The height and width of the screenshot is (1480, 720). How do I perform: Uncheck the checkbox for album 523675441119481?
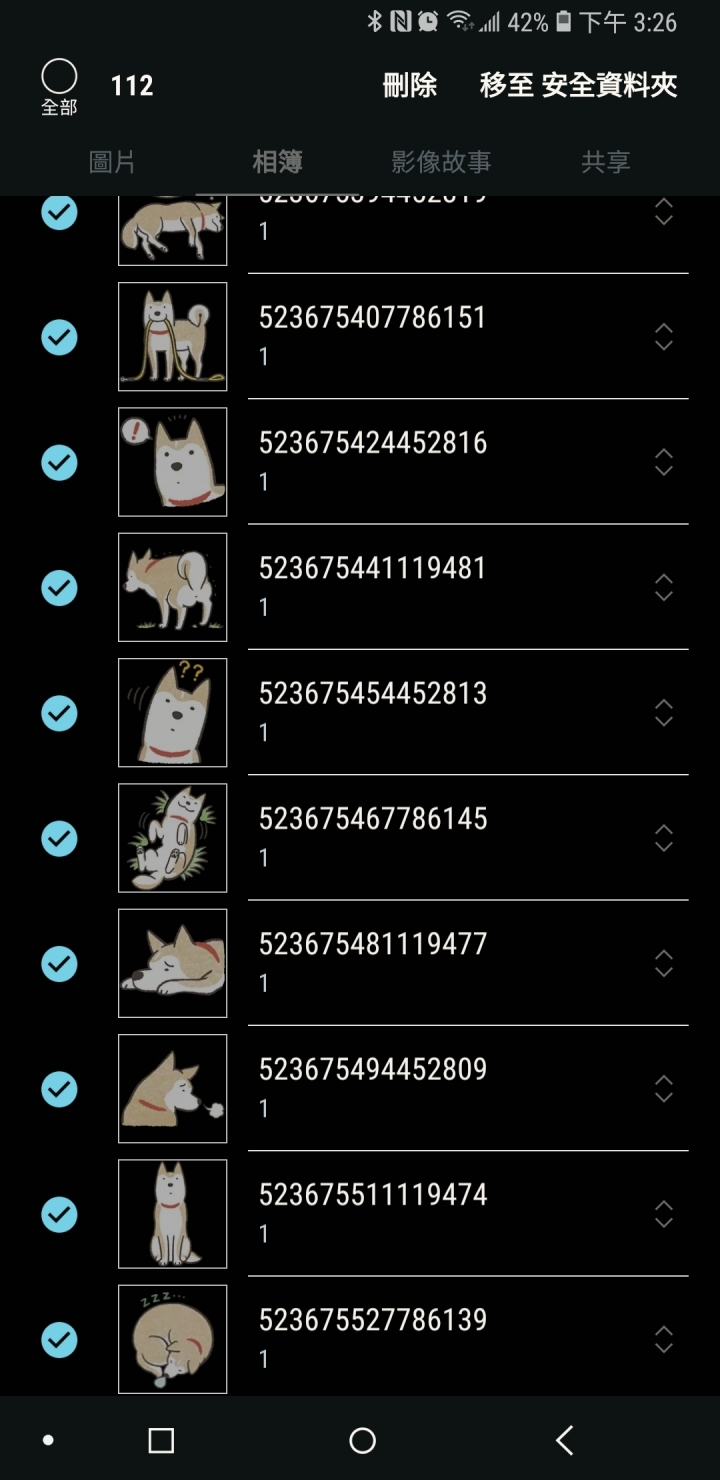tap(59, 588)
